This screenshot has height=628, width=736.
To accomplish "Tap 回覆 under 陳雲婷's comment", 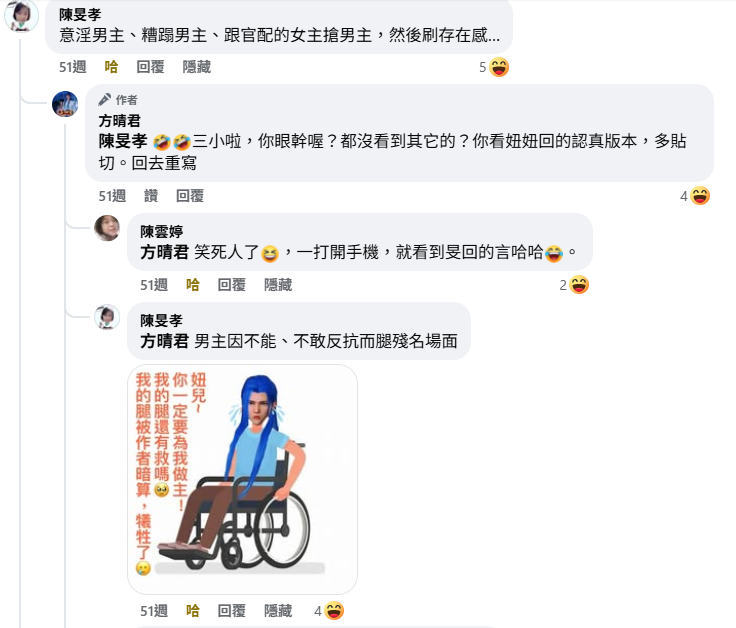I will point(231,285).
